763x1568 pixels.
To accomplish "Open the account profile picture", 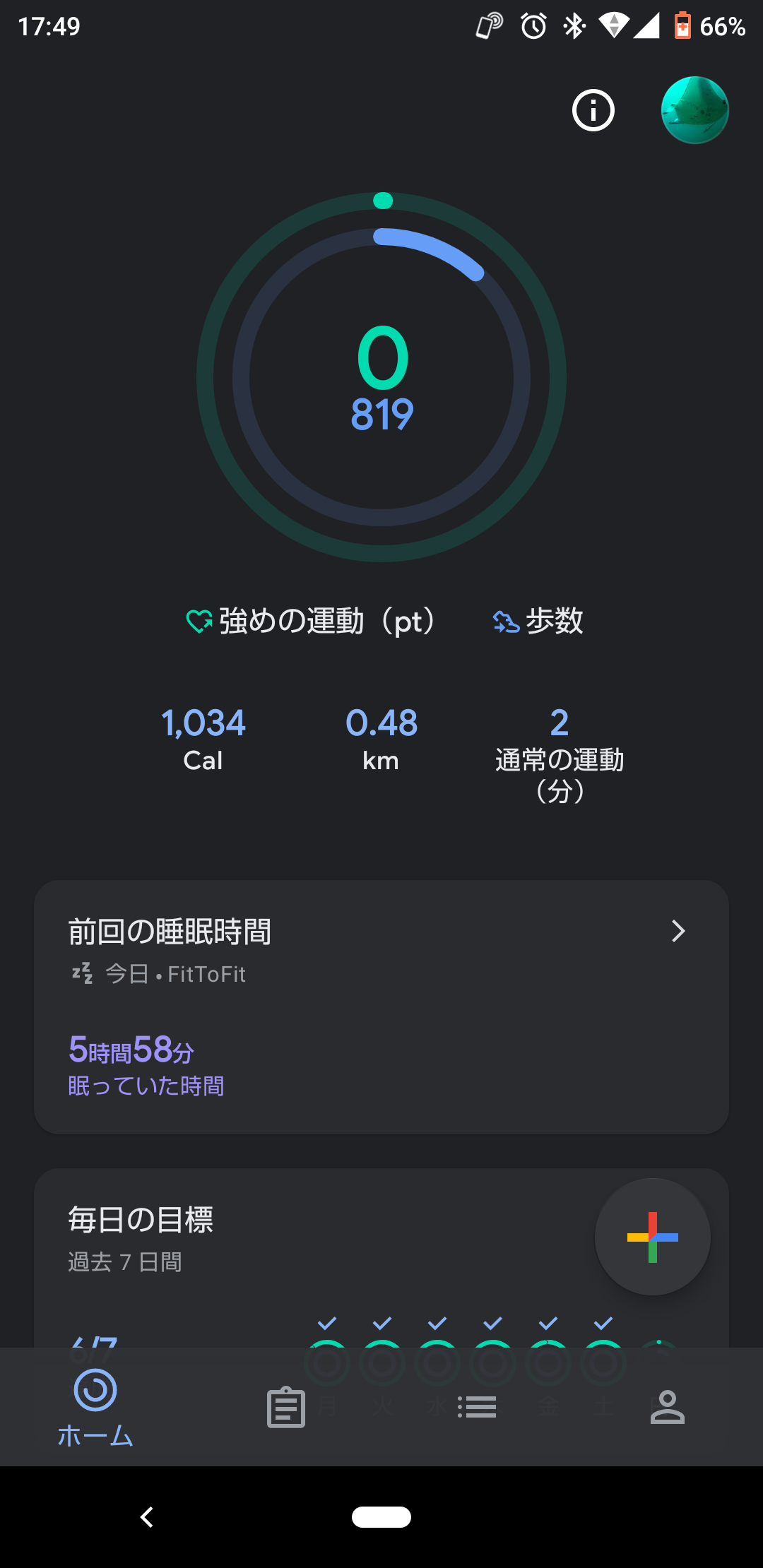I will point(694,110).
